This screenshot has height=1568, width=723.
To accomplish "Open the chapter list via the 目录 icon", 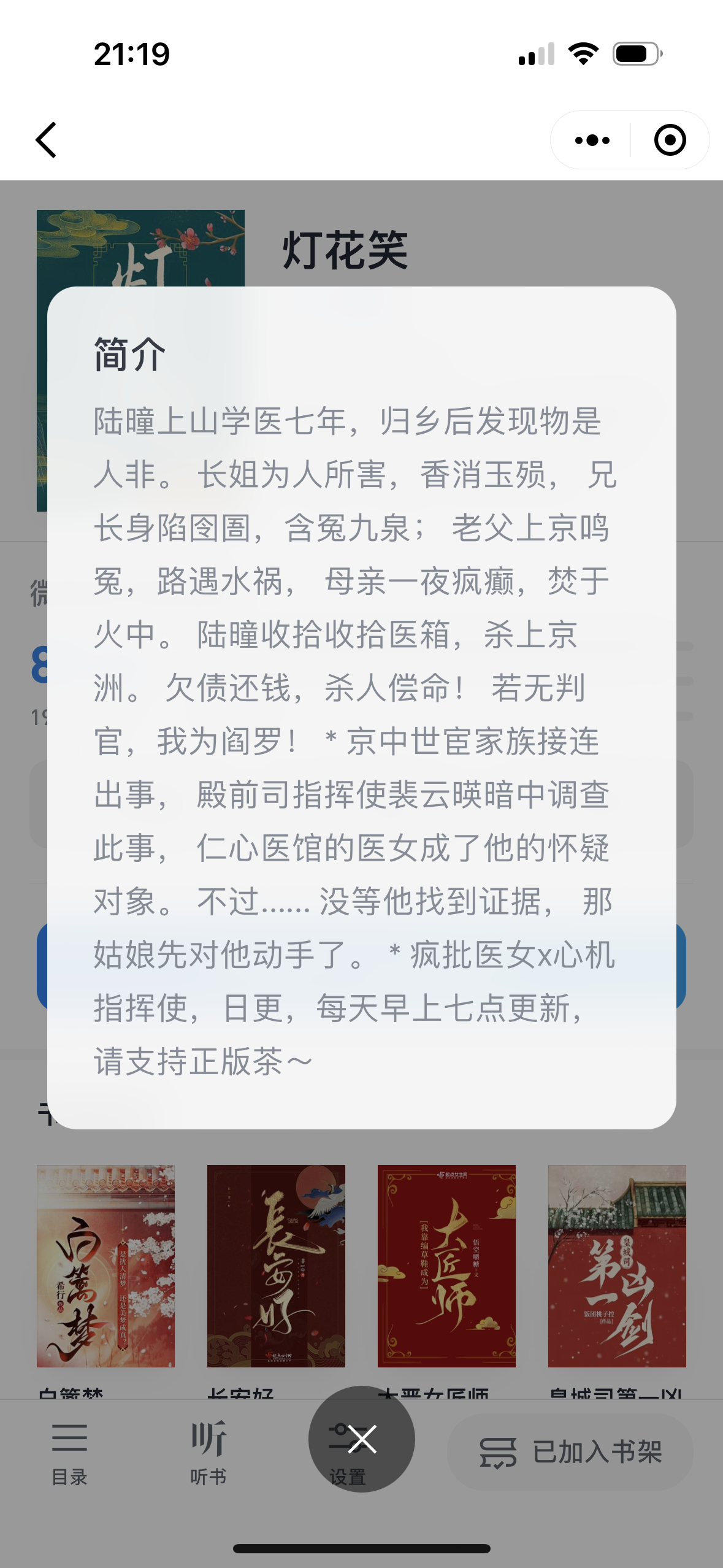I will coord(70,1439).
